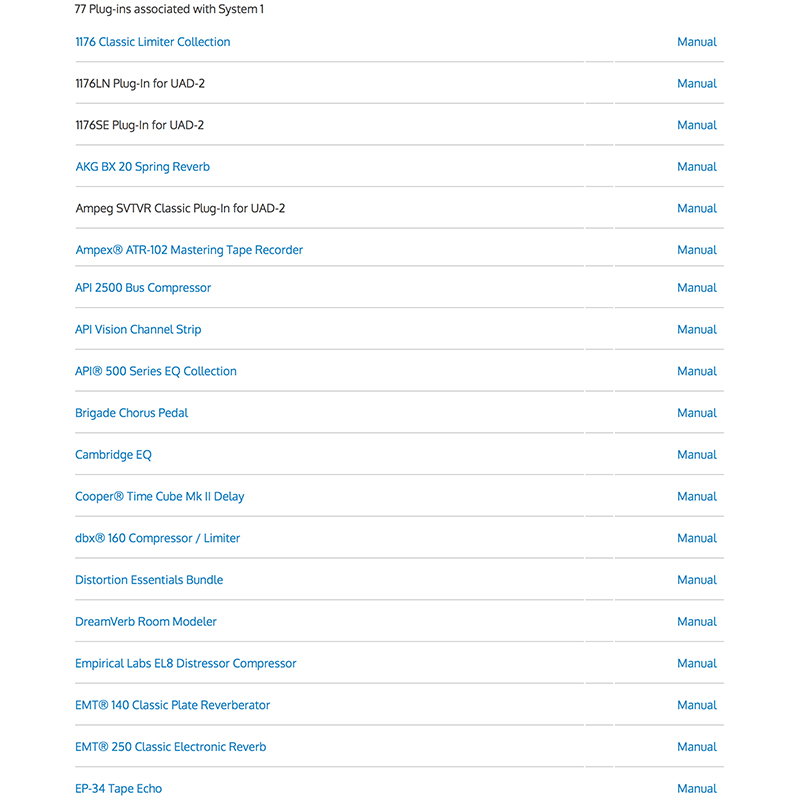
Task: Open Ampex ATR-102 Mastering Tape Recorder link
Action: click(189, 250)
